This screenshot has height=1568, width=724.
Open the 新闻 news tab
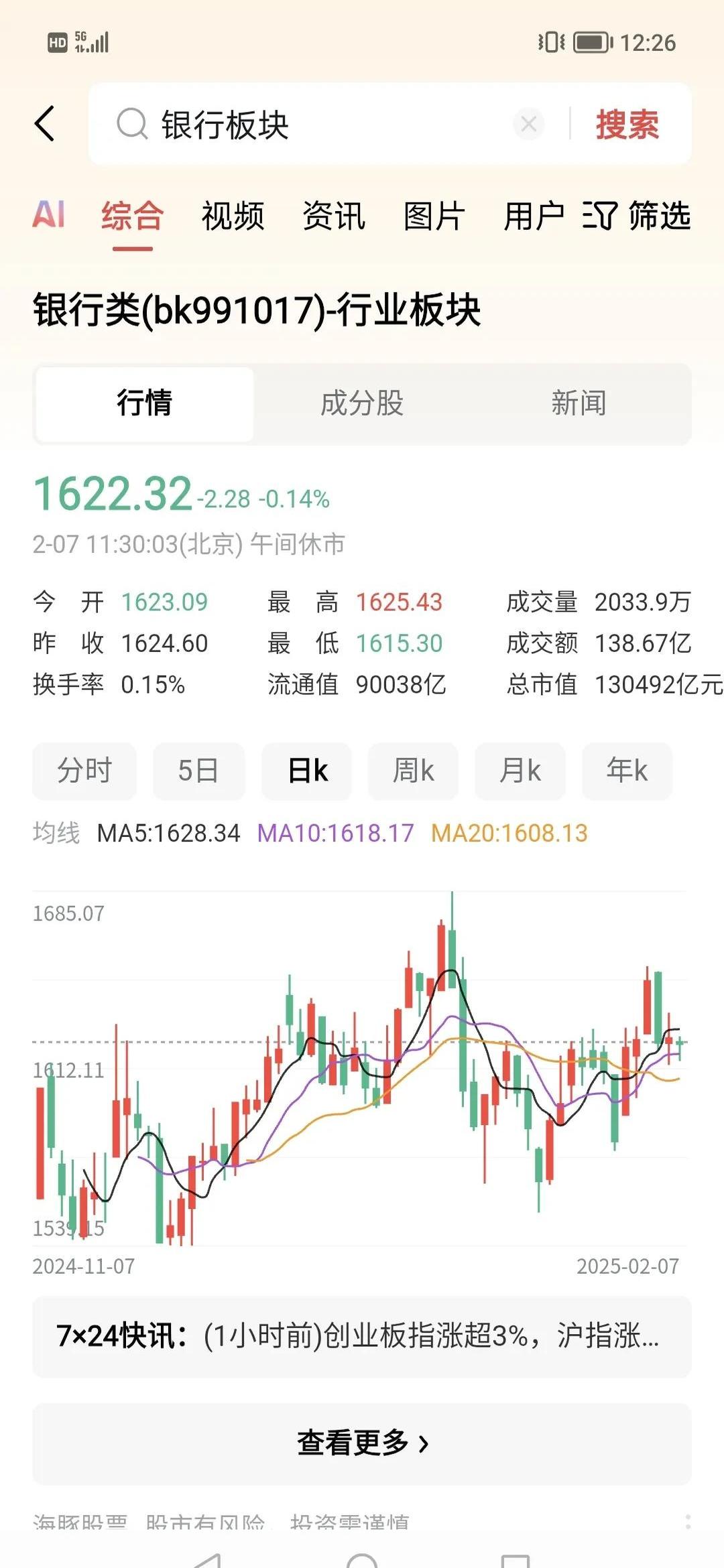click(x=579, y=403)
